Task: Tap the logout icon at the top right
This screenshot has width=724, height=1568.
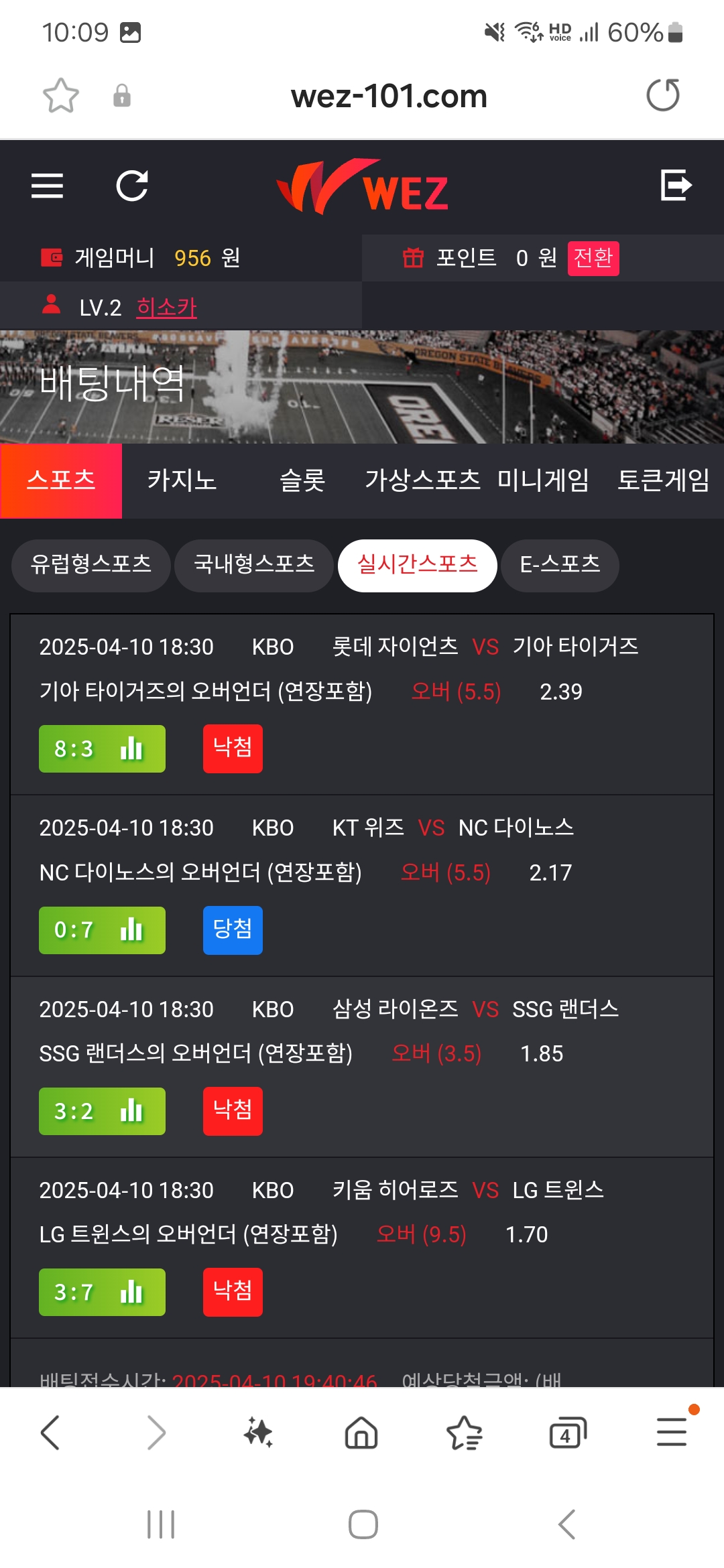Action: 676,186
